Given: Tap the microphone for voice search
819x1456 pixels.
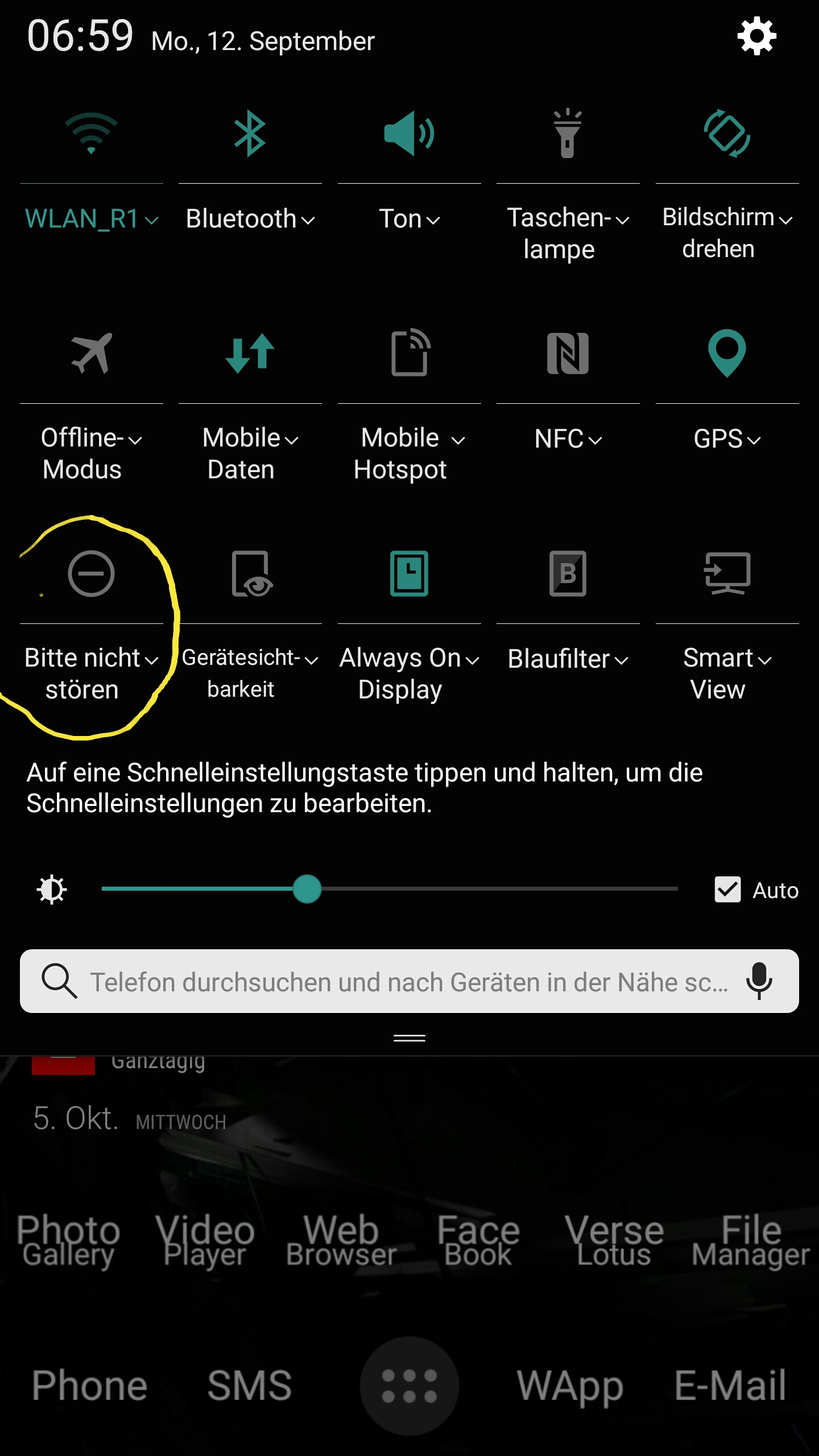Looking at the screenshot, I should coord(759,981).
